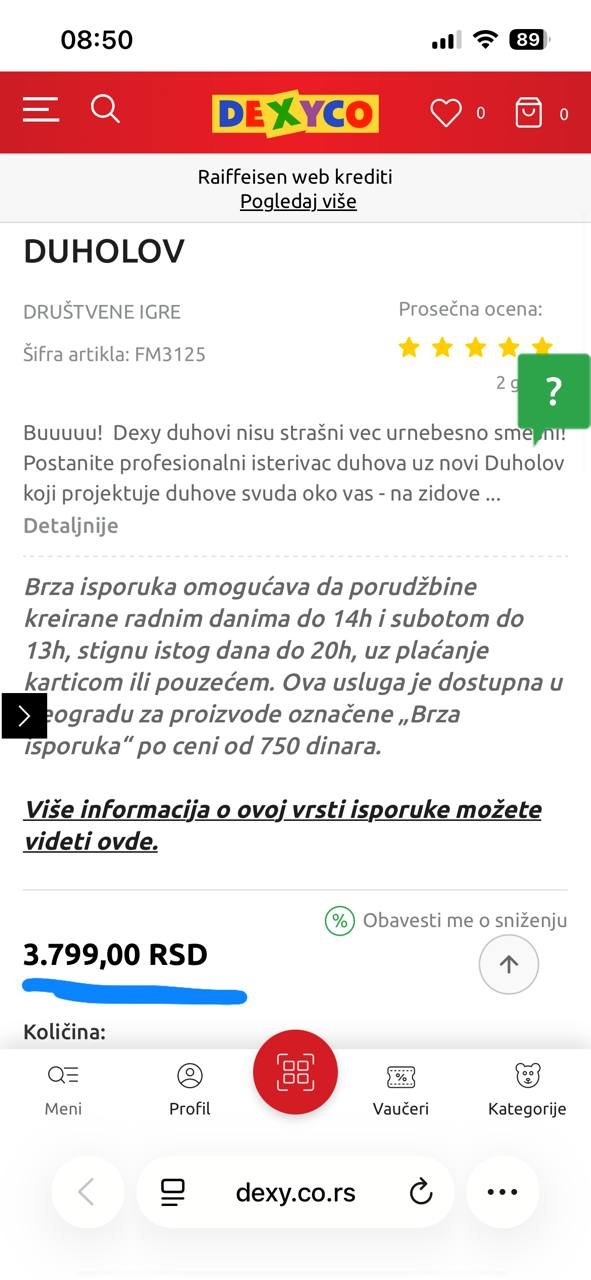The height and width of the screenshot is (1280, 591).
Task: Tap the dexy.co.rs address bar
Action: (x=295, y=1192)
